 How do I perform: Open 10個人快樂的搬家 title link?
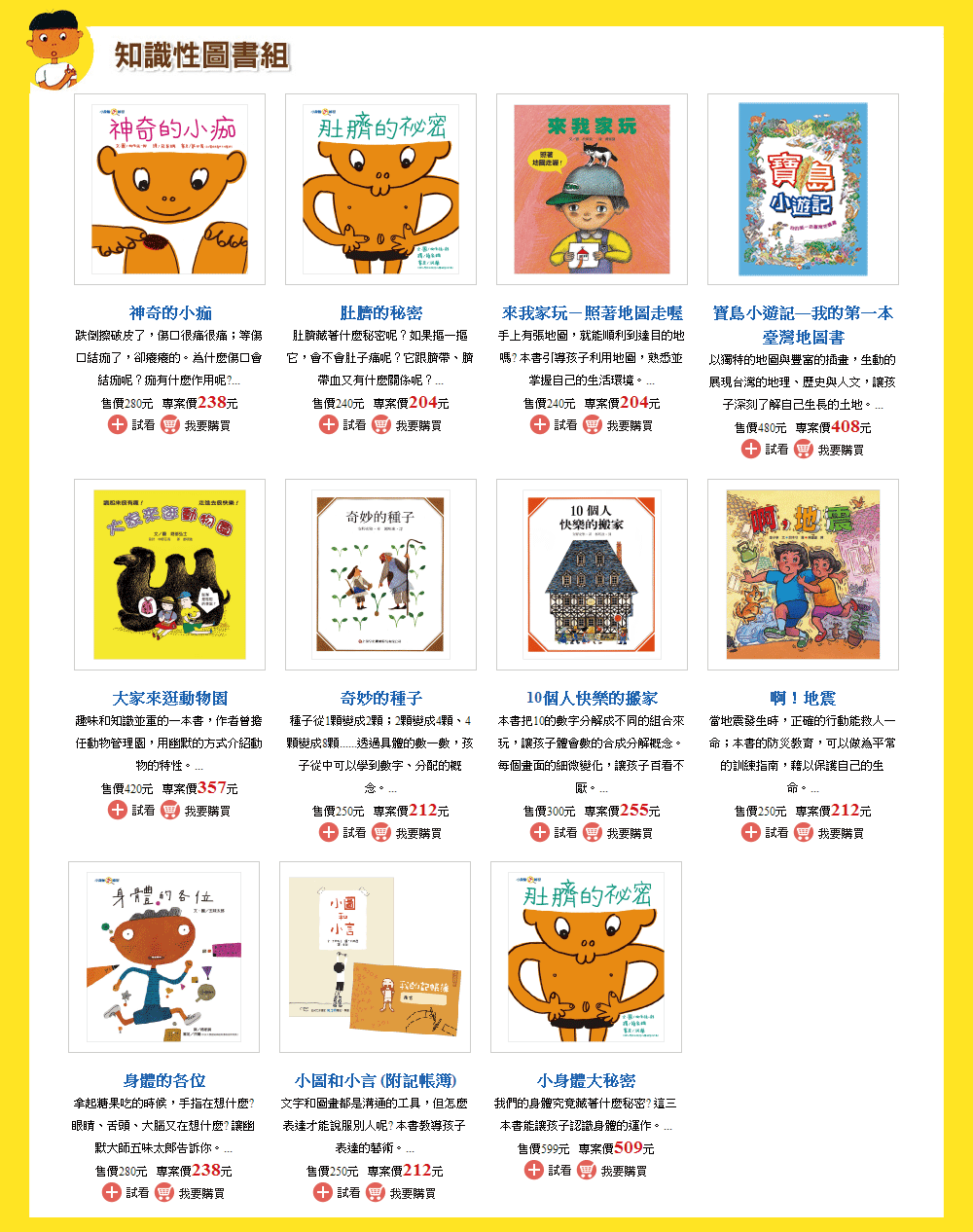point(592,698)
